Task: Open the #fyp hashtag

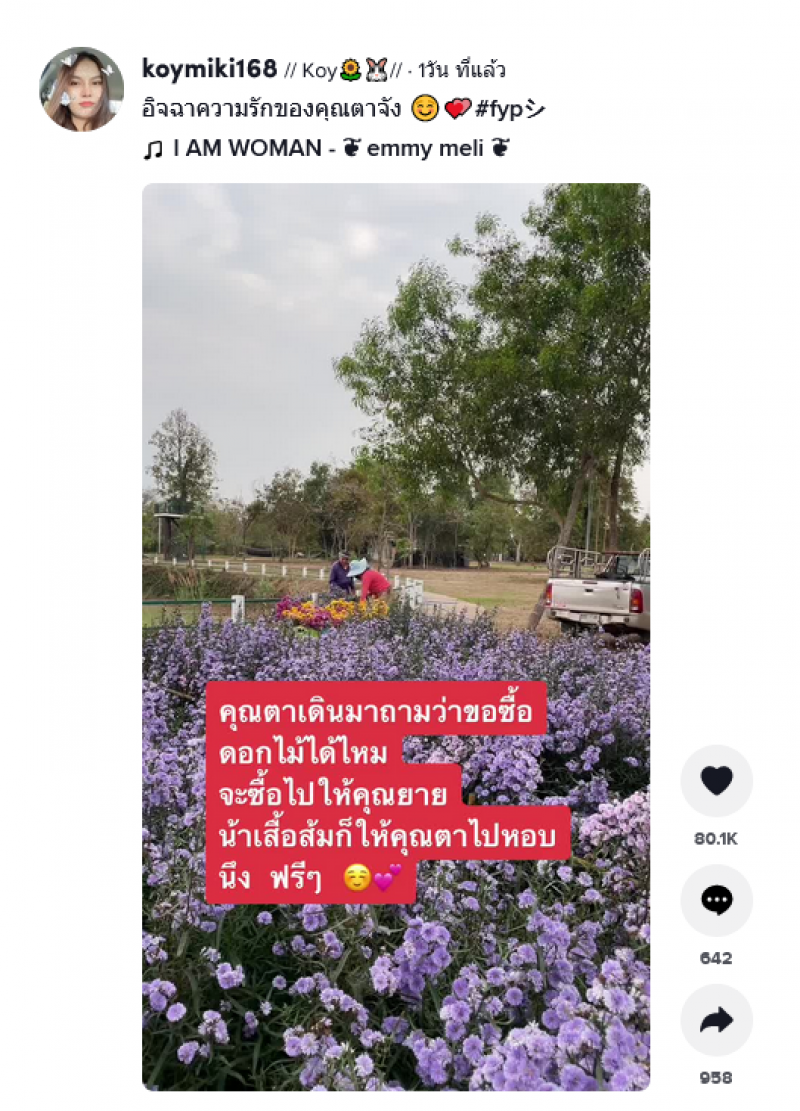Action: tap(511, 109)
